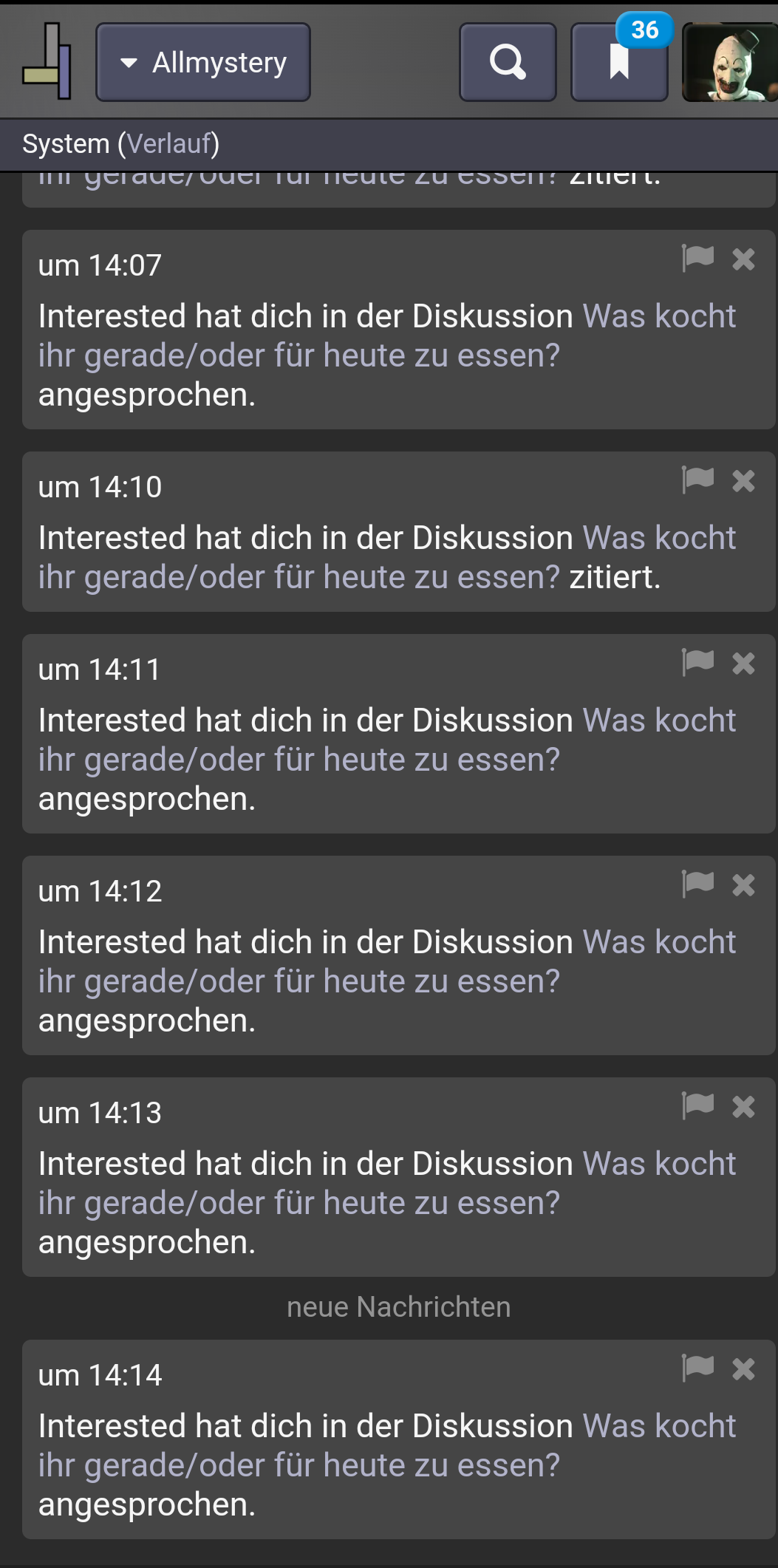Delete the 14:11 message

point(743,664)
